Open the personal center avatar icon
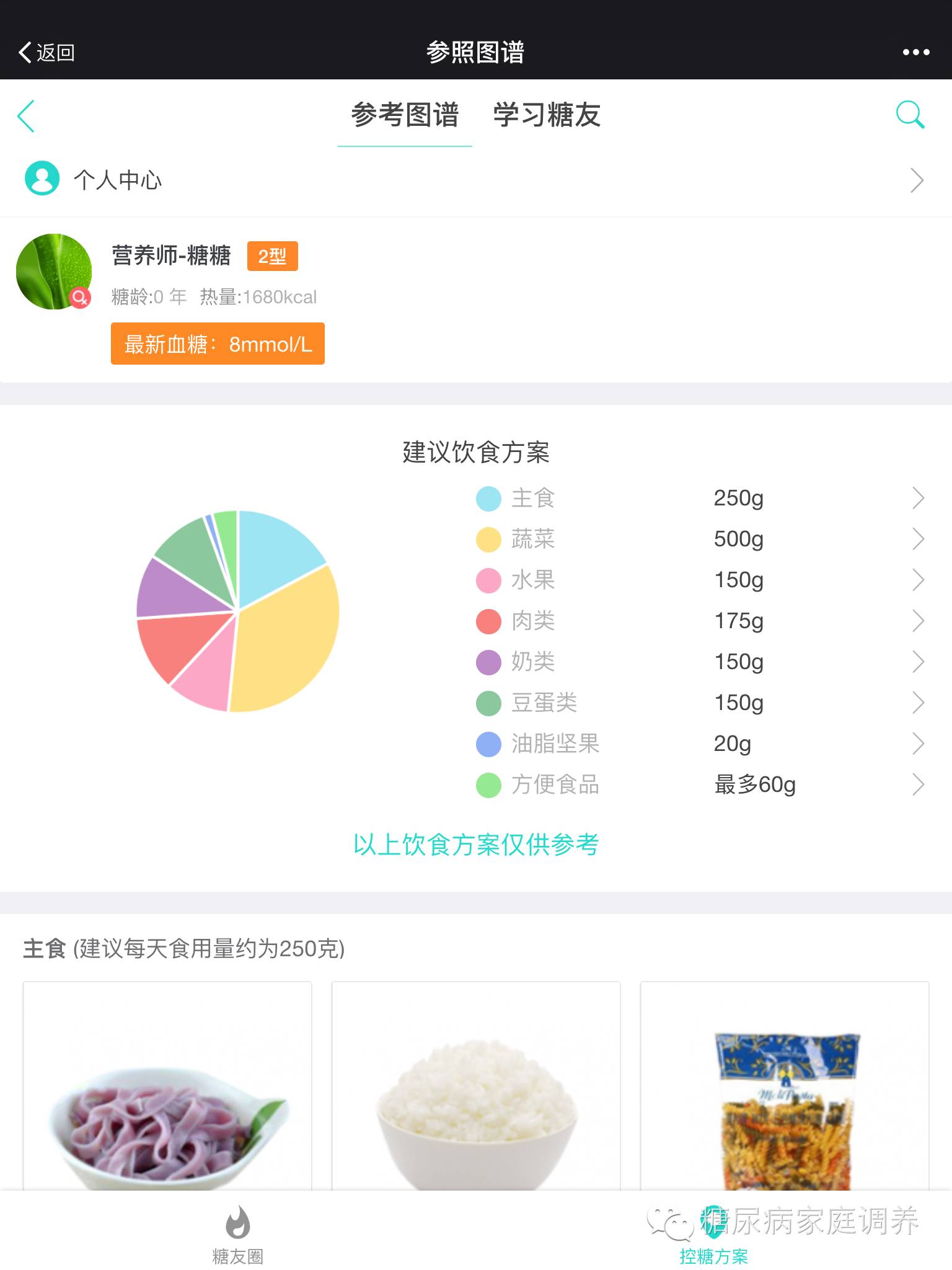The image size is (952, 1270). click(41, 180)
